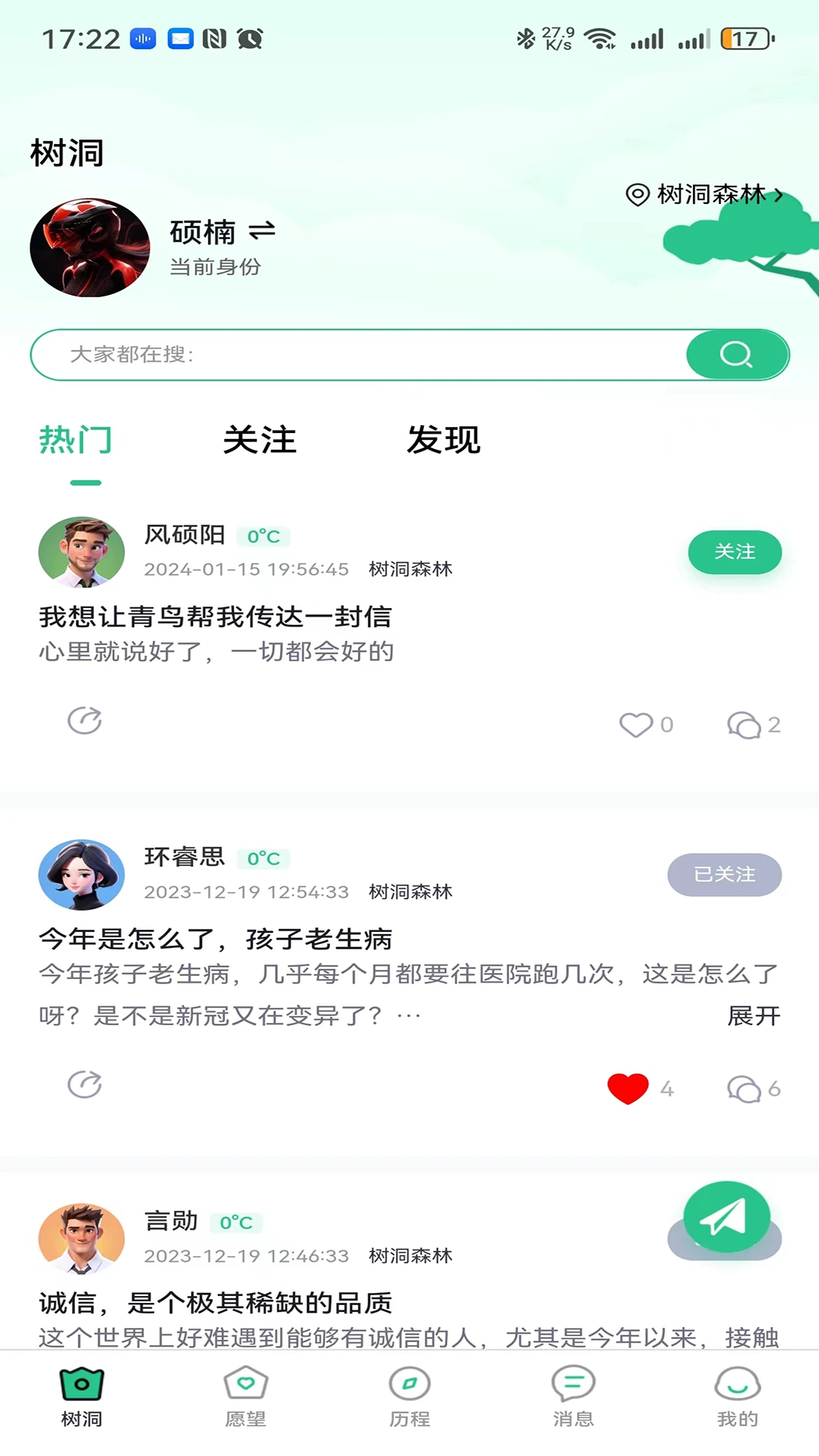Switch to the 发现 tab

(444, 441)
